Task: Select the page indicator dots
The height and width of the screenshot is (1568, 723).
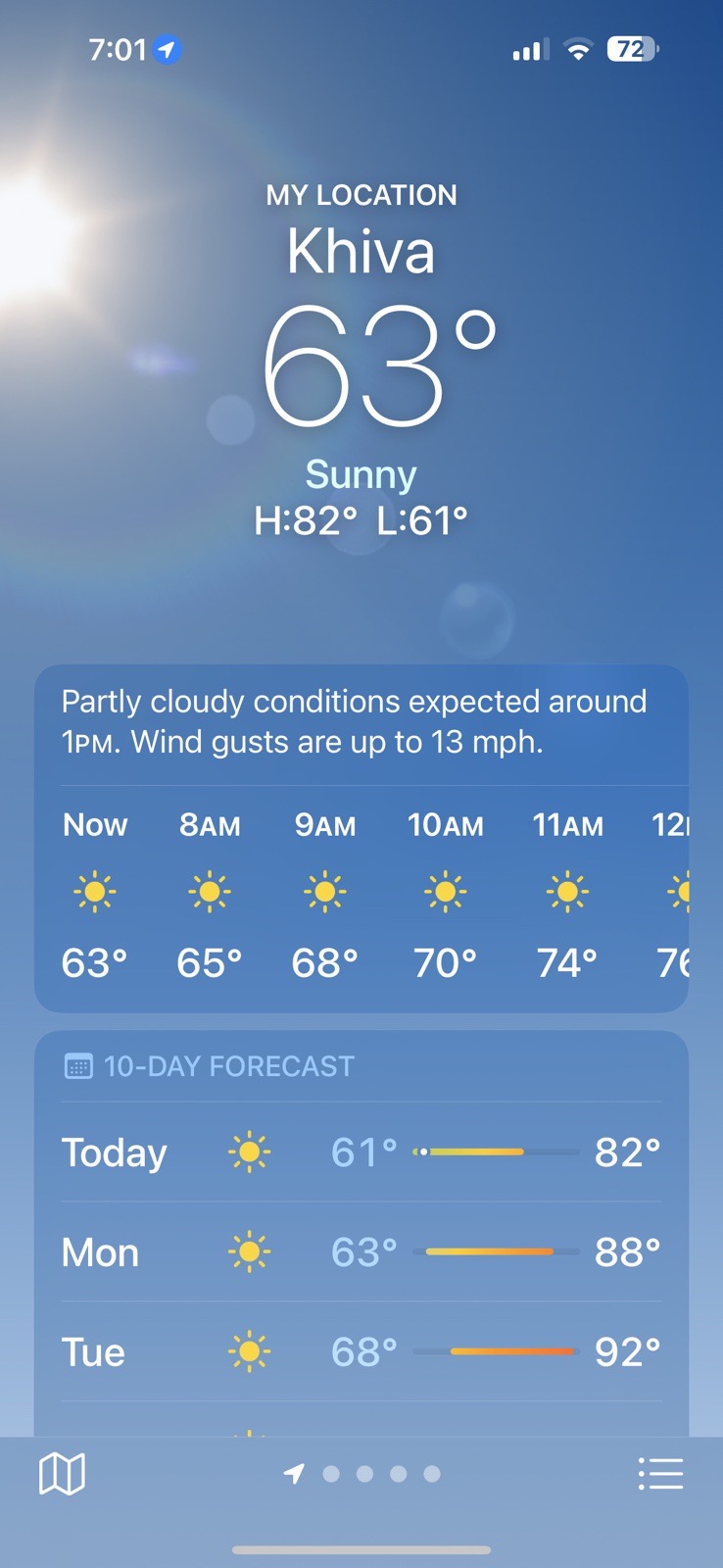Action: tap(364, 1473)
